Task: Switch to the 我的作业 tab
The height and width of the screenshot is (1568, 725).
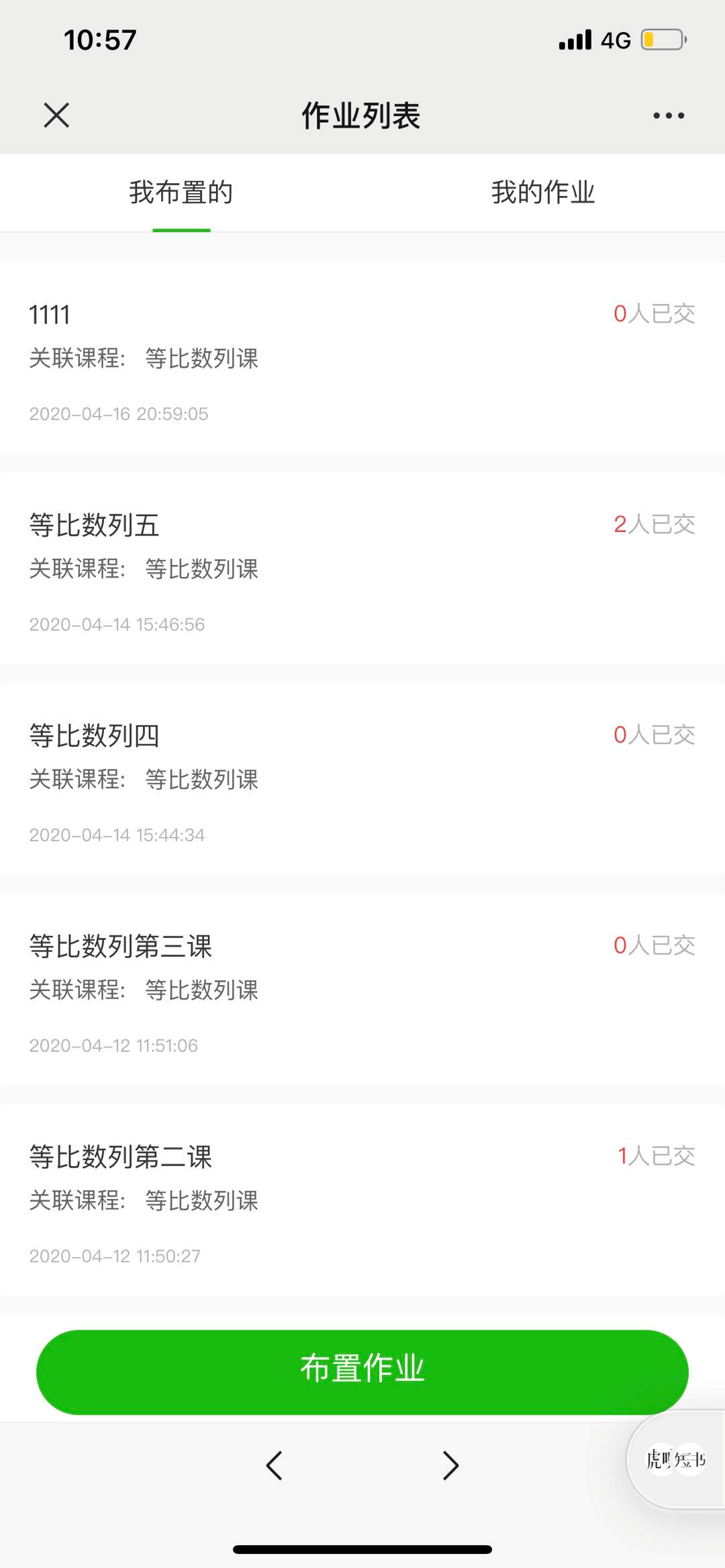Action: coord(544,193)
